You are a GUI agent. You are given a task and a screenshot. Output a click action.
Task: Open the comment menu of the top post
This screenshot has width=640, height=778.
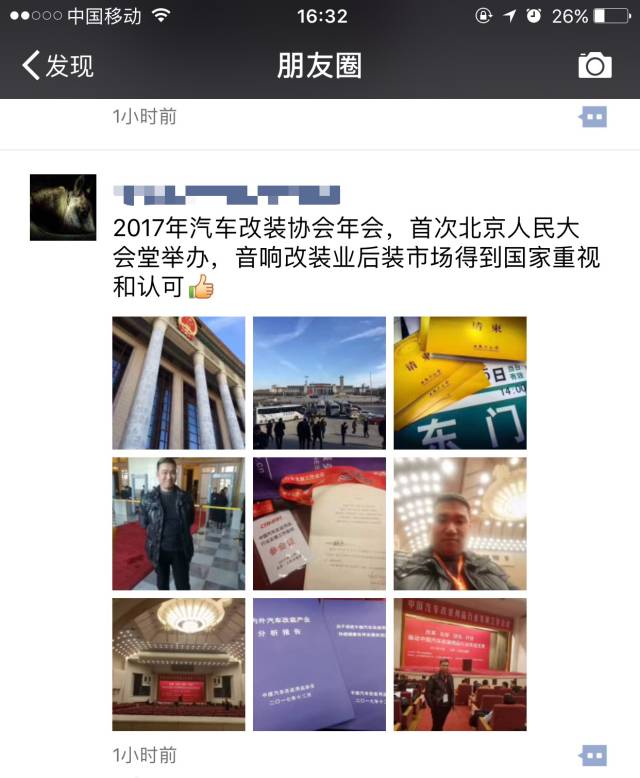pyautogui.click(x=593, y=117)
